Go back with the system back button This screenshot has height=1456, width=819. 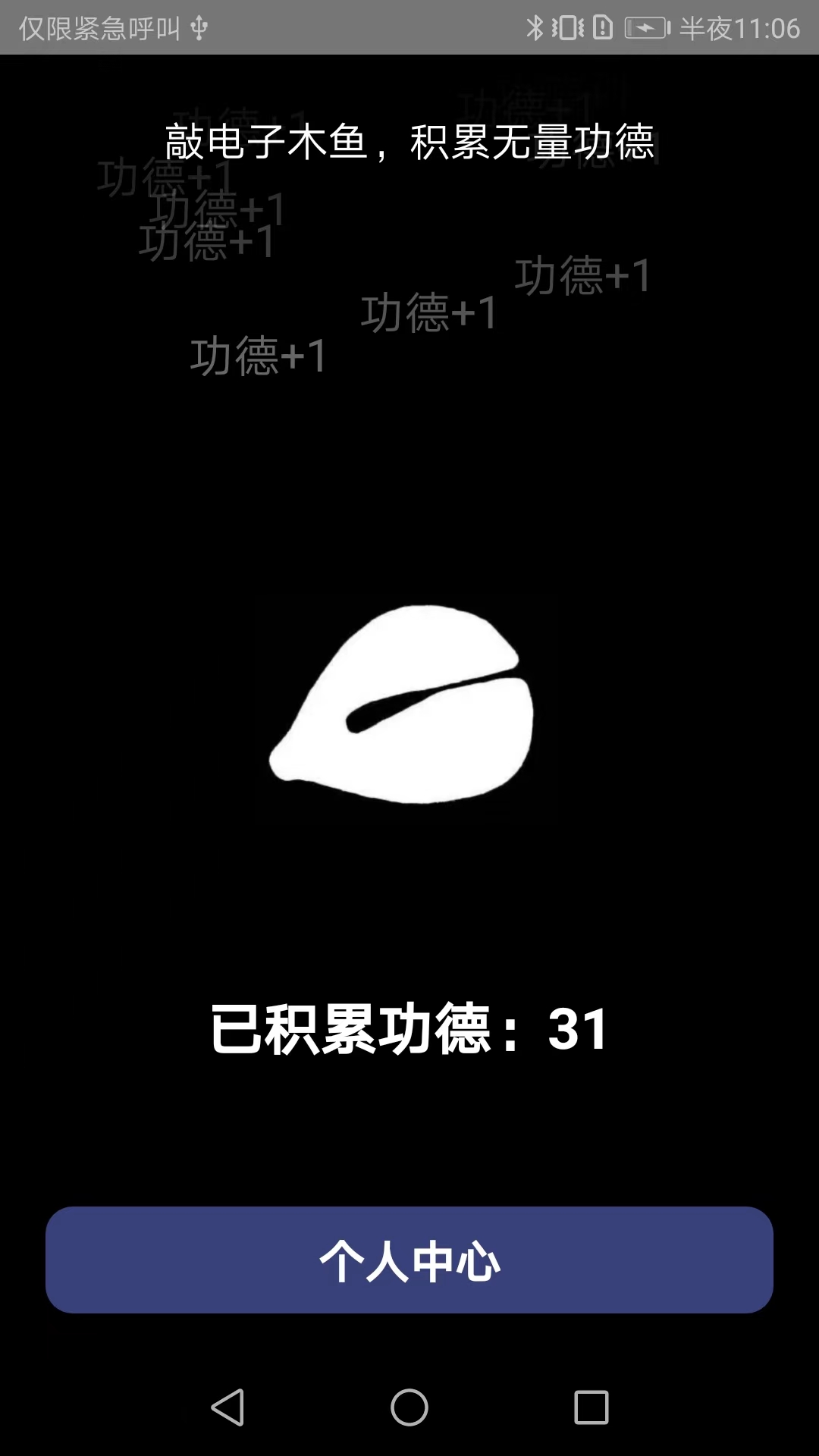tap(227, 1407)
